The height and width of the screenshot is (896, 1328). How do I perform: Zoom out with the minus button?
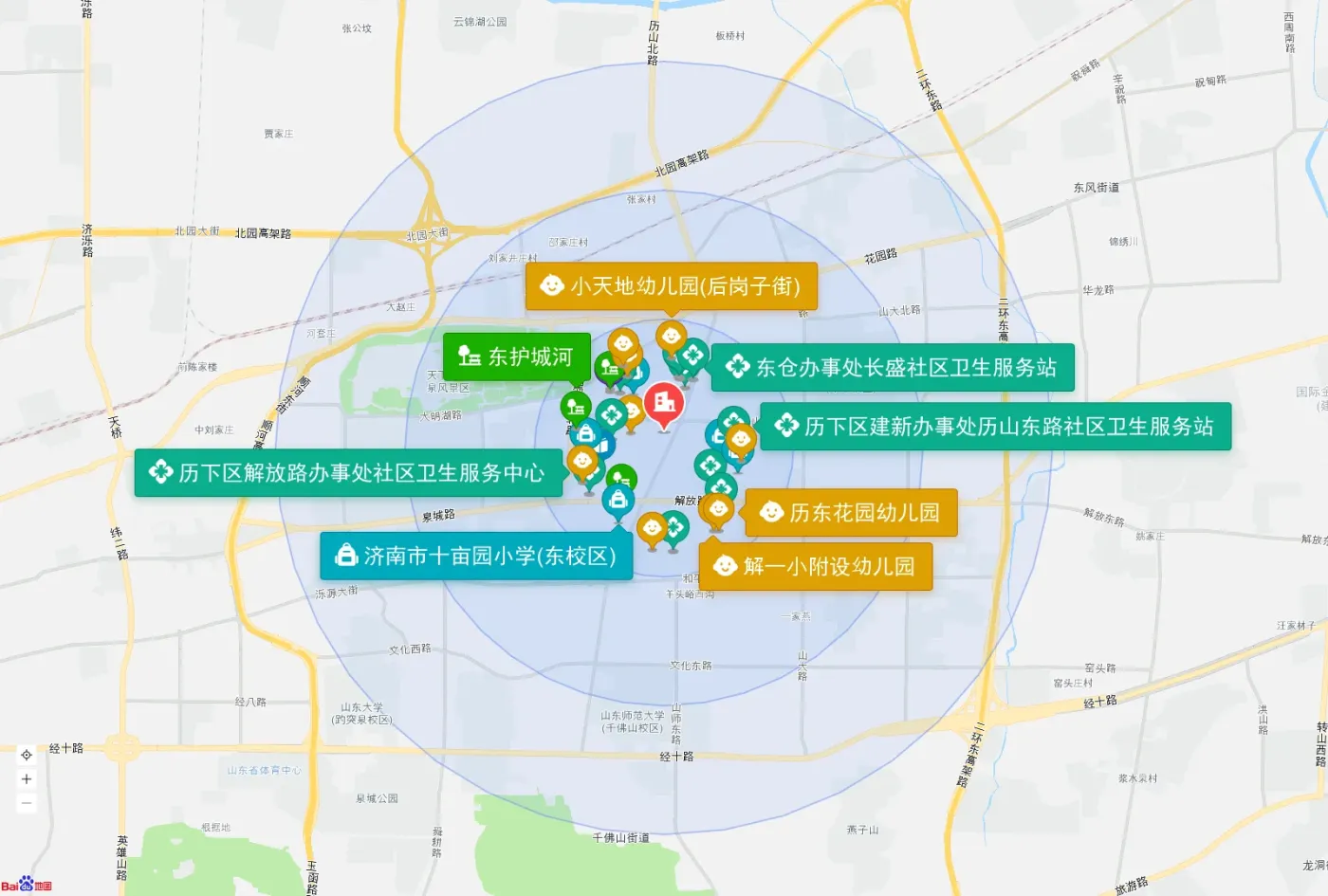[x=27, y=803]
